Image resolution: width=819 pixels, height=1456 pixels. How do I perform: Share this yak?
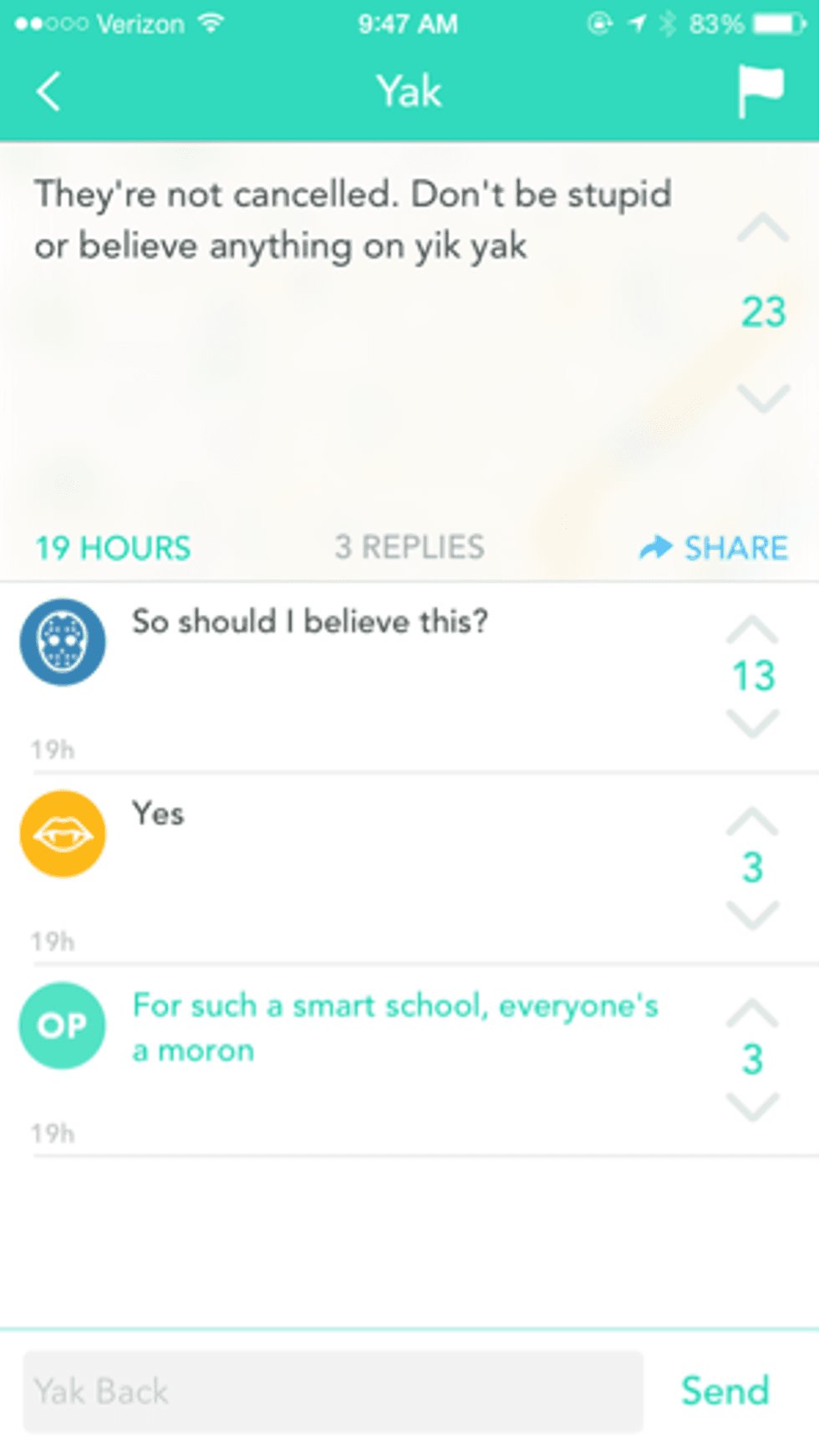coord(715,548)
